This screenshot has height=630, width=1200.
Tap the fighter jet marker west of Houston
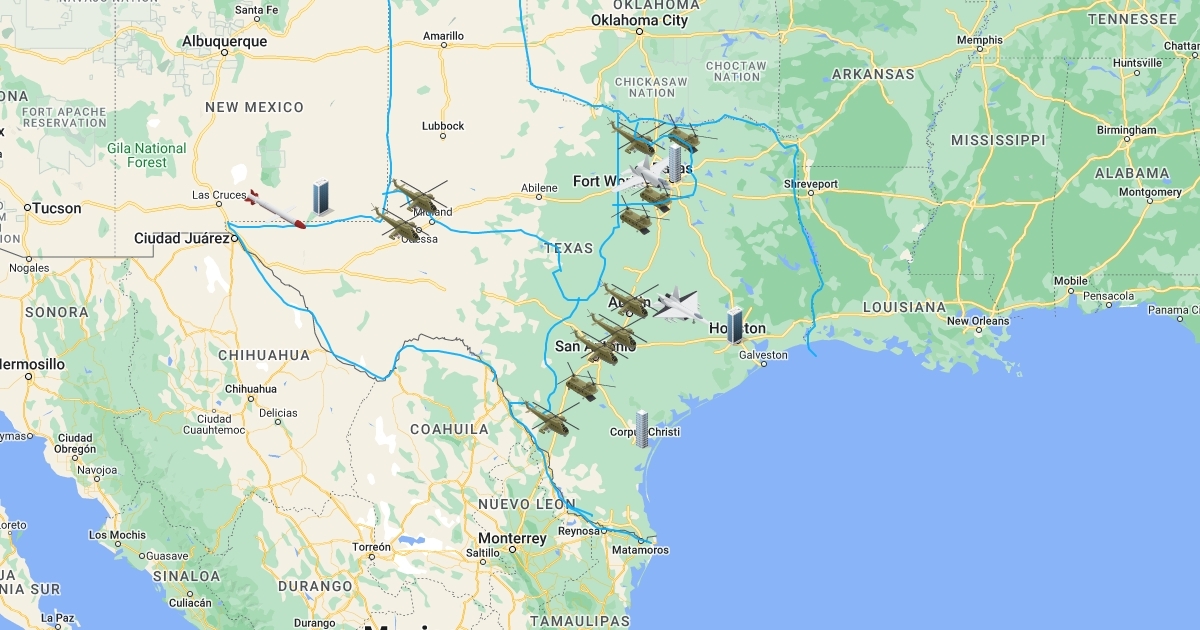point(679,305)
